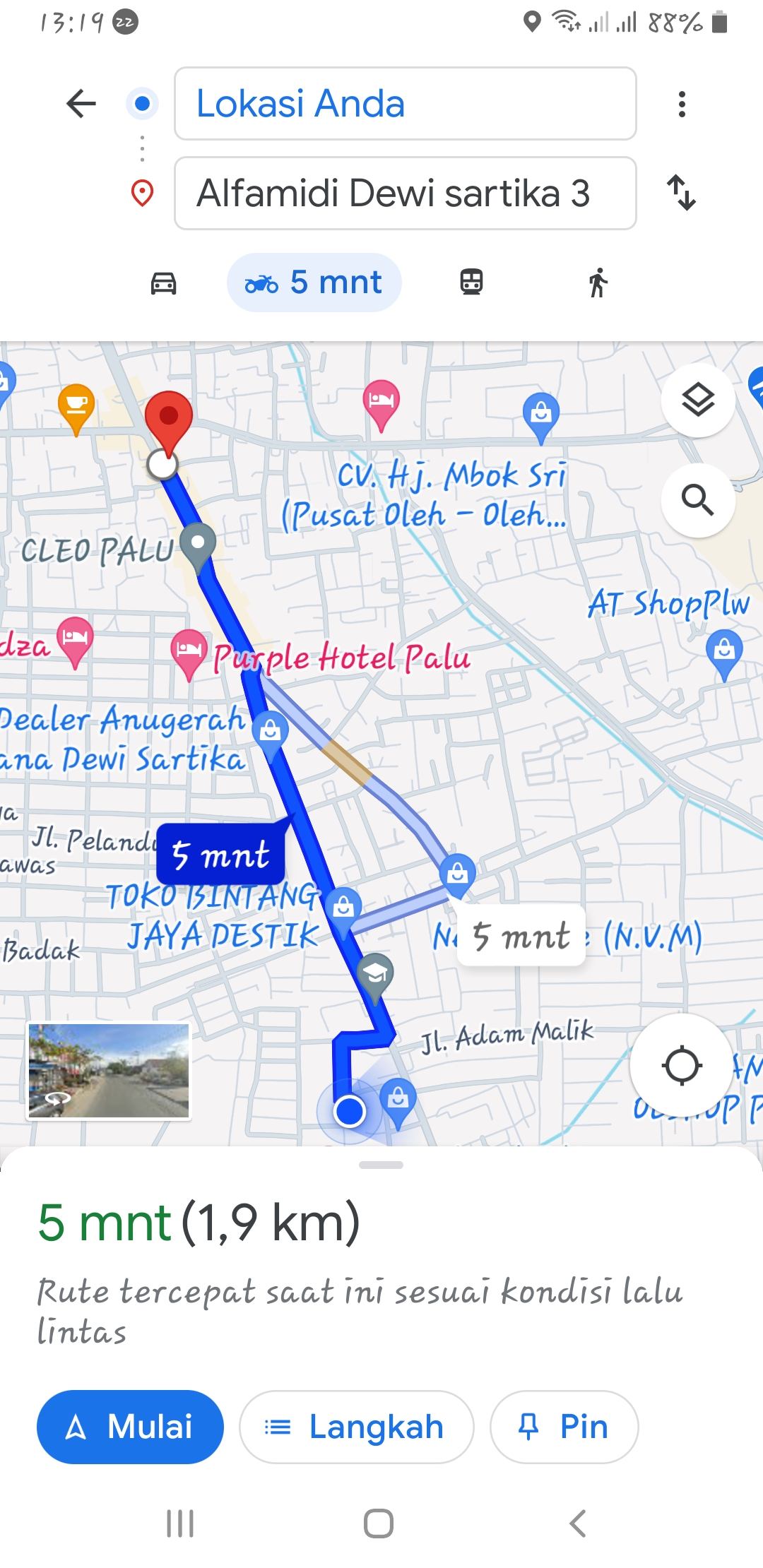View route steps with Langkah
This screenshot has height=1568, width=763.
(356, 1427)
